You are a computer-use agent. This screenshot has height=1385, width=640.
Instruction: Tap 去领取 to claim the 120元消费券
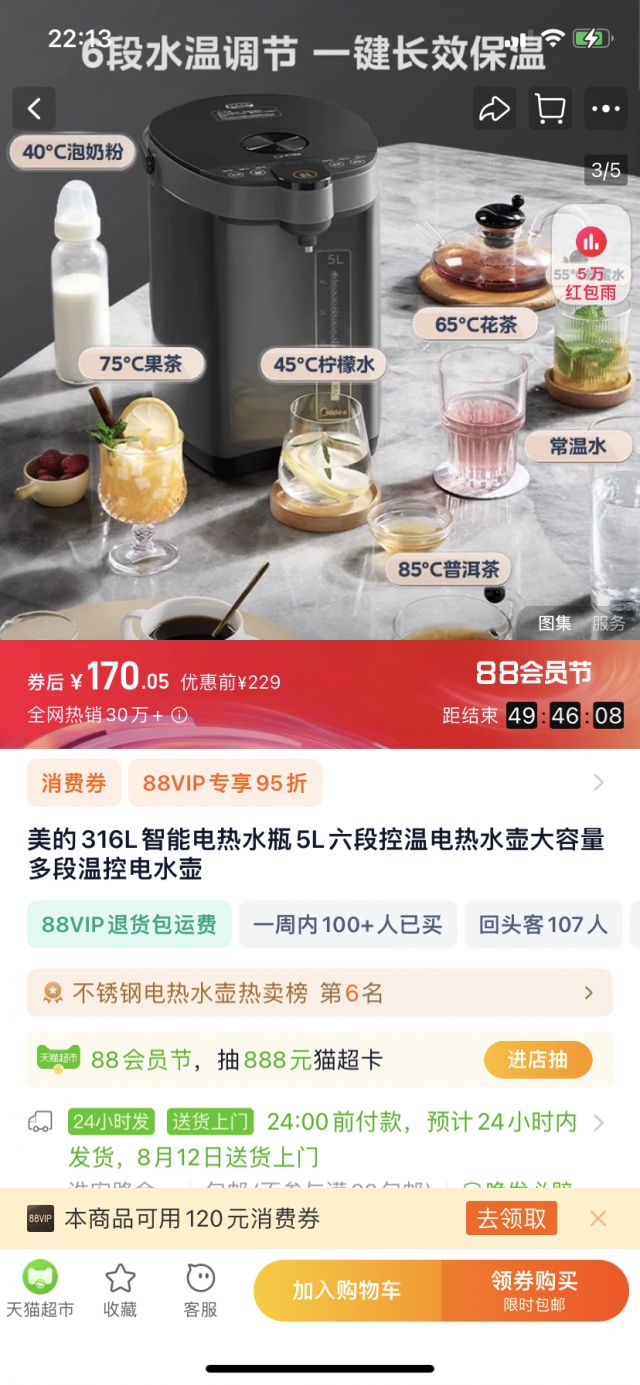click(x=511, y=1218)
